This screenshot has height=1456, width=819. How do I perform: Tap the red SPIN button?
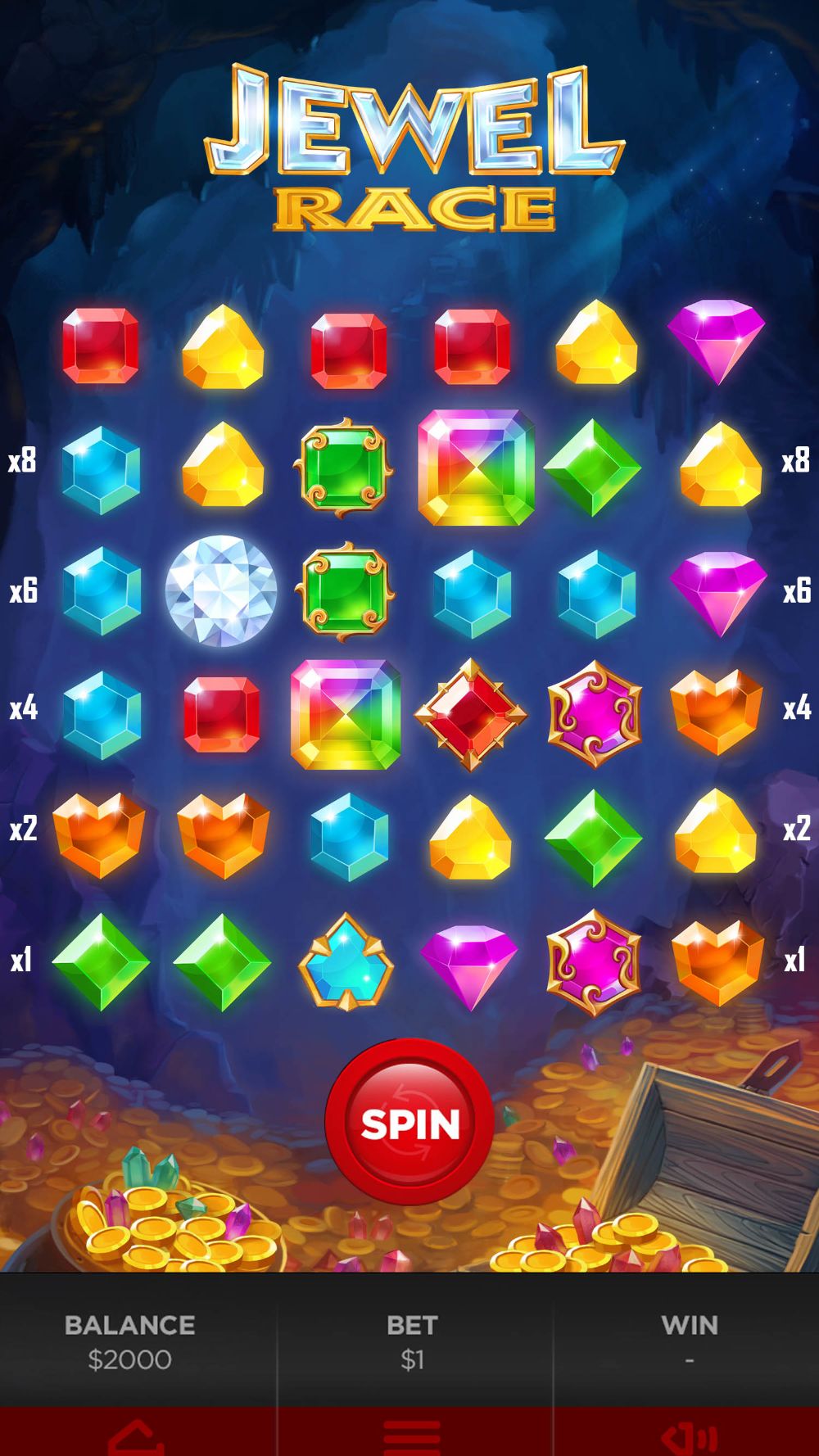(x=409, y=1123)
